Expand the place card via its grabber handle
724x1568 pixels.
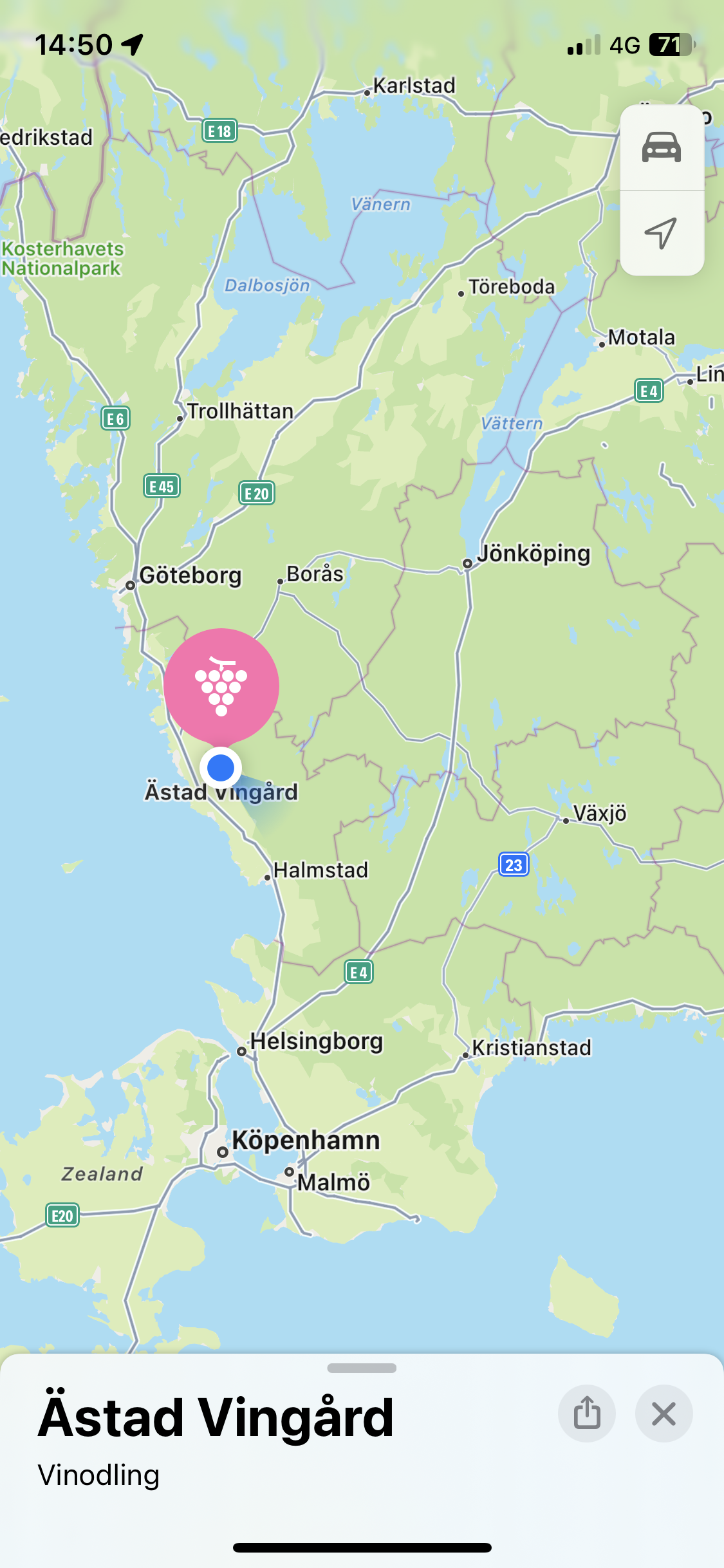coord(362,1368)
